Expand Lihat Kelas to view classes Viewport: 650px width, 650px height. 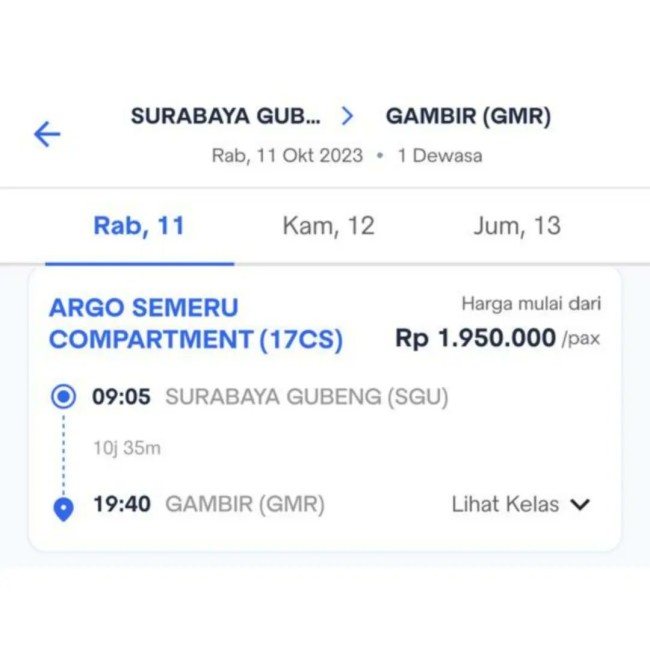click(x=521, y=505)
